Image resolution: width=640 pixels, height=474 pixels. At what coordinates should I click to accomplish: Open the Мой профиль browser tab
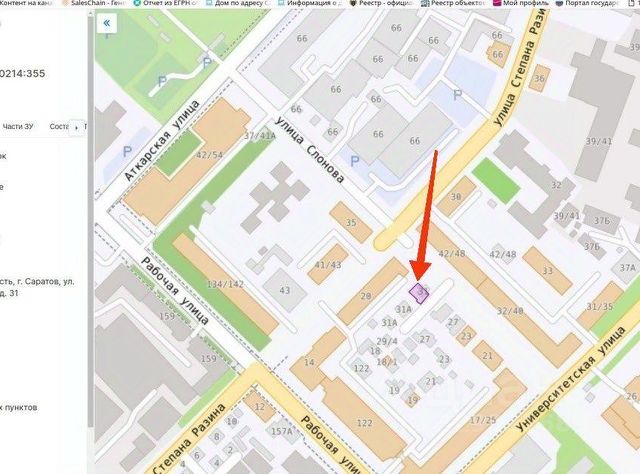pyautogui.click(x=524, y=4)
